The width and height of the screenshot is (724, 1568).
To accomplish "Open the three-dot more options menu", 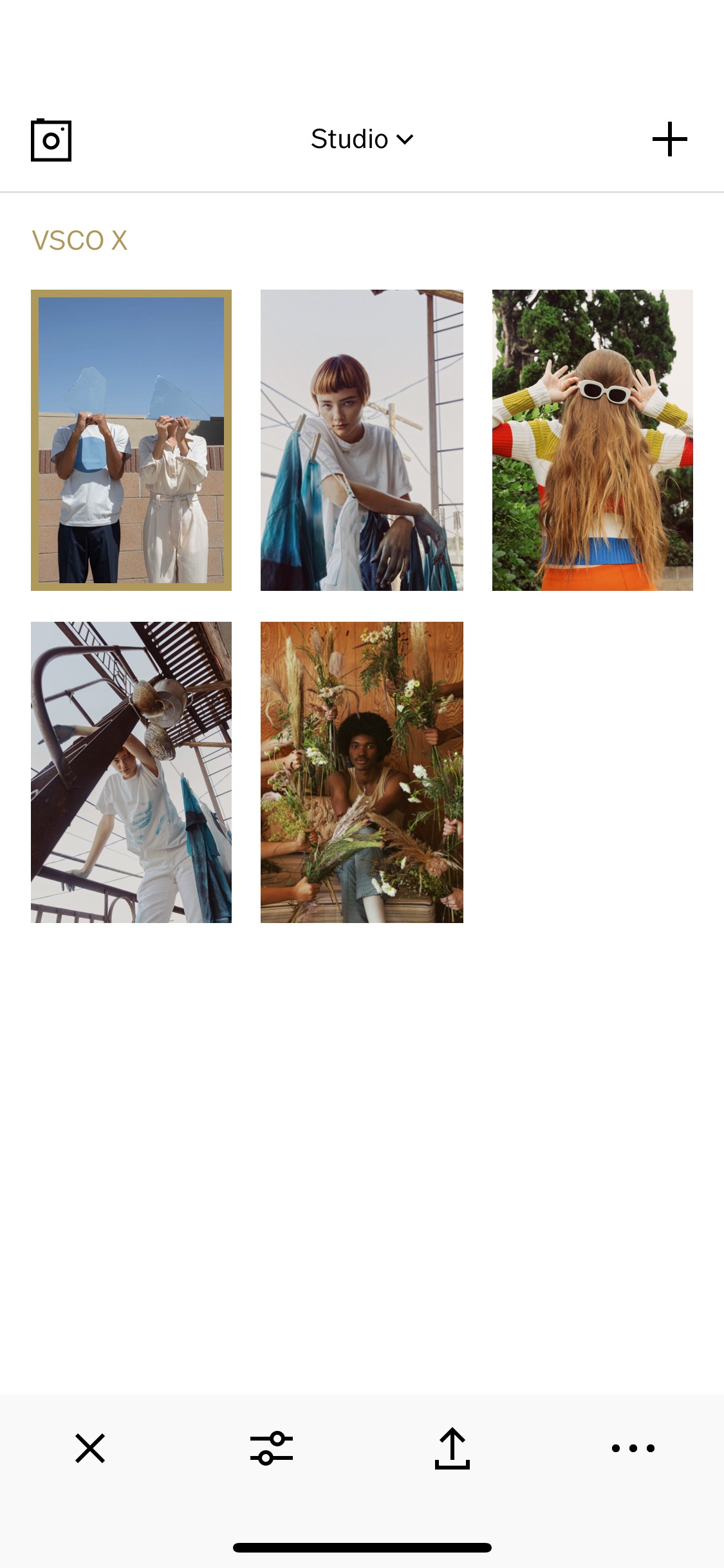I will [x=633, y=1448].
